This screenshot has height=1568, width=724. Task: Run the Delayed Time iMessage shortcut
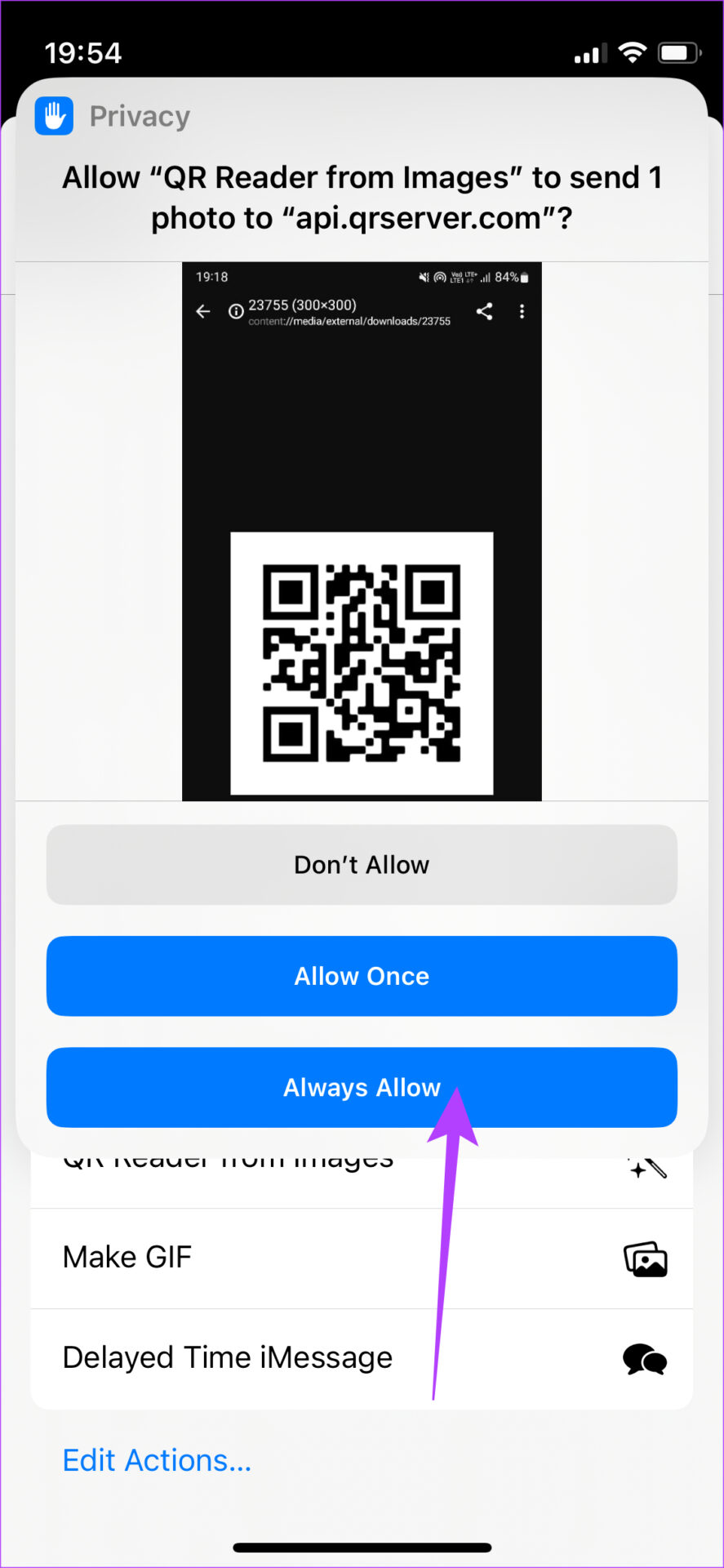tap(362, 1358)
